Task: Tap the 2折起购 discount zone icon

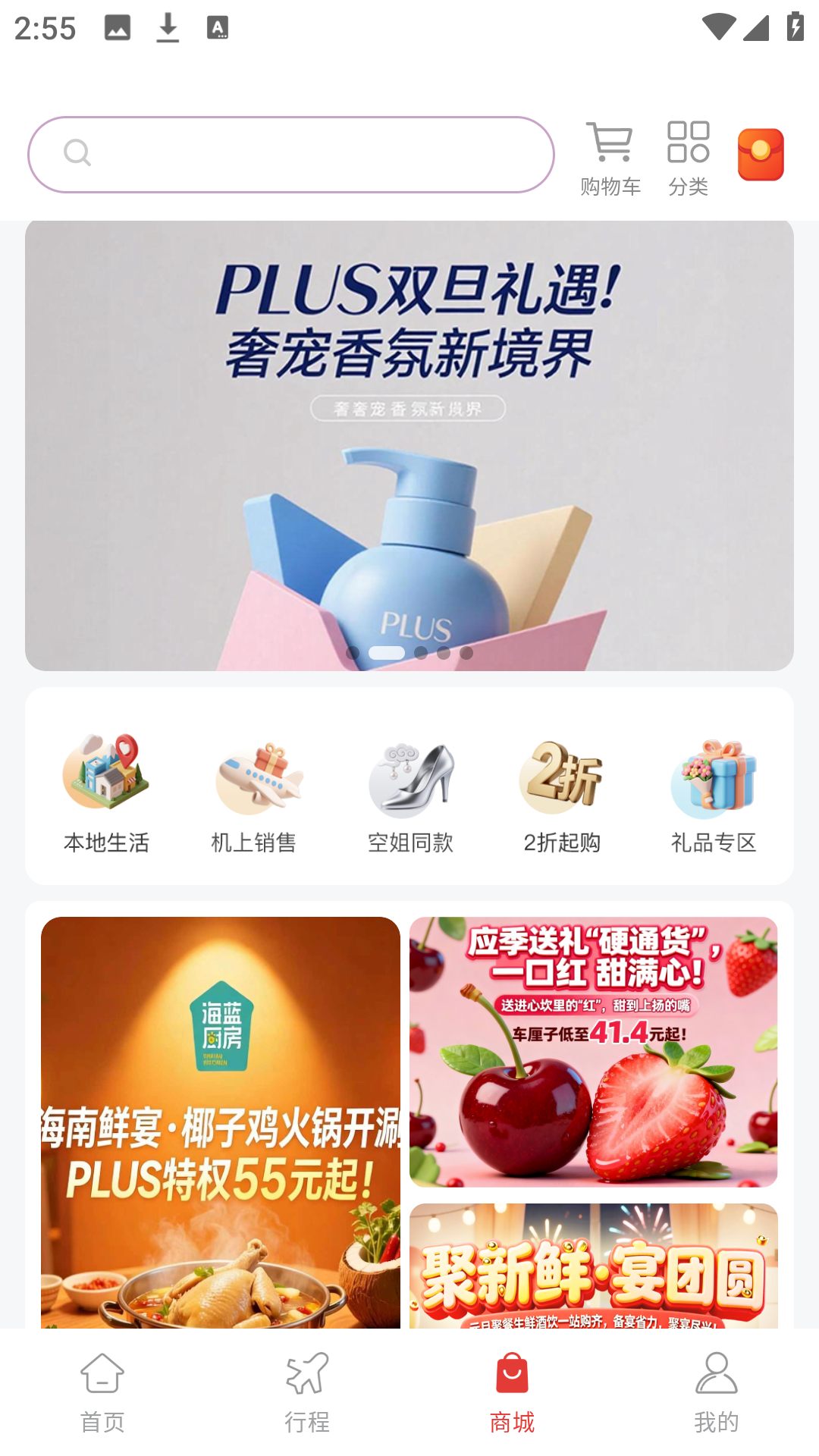Action: tap(561, 792)
